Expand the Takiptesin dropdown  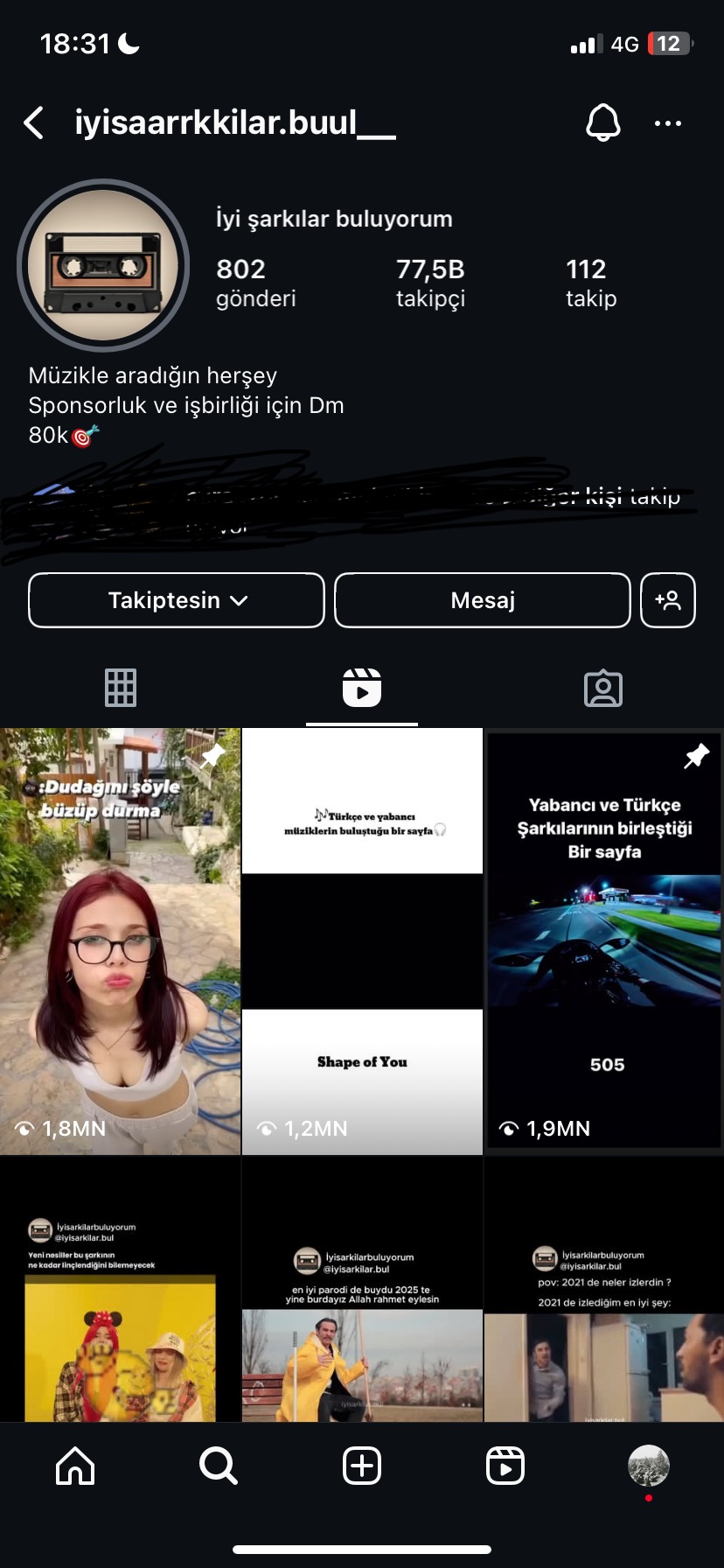[177, 600]
